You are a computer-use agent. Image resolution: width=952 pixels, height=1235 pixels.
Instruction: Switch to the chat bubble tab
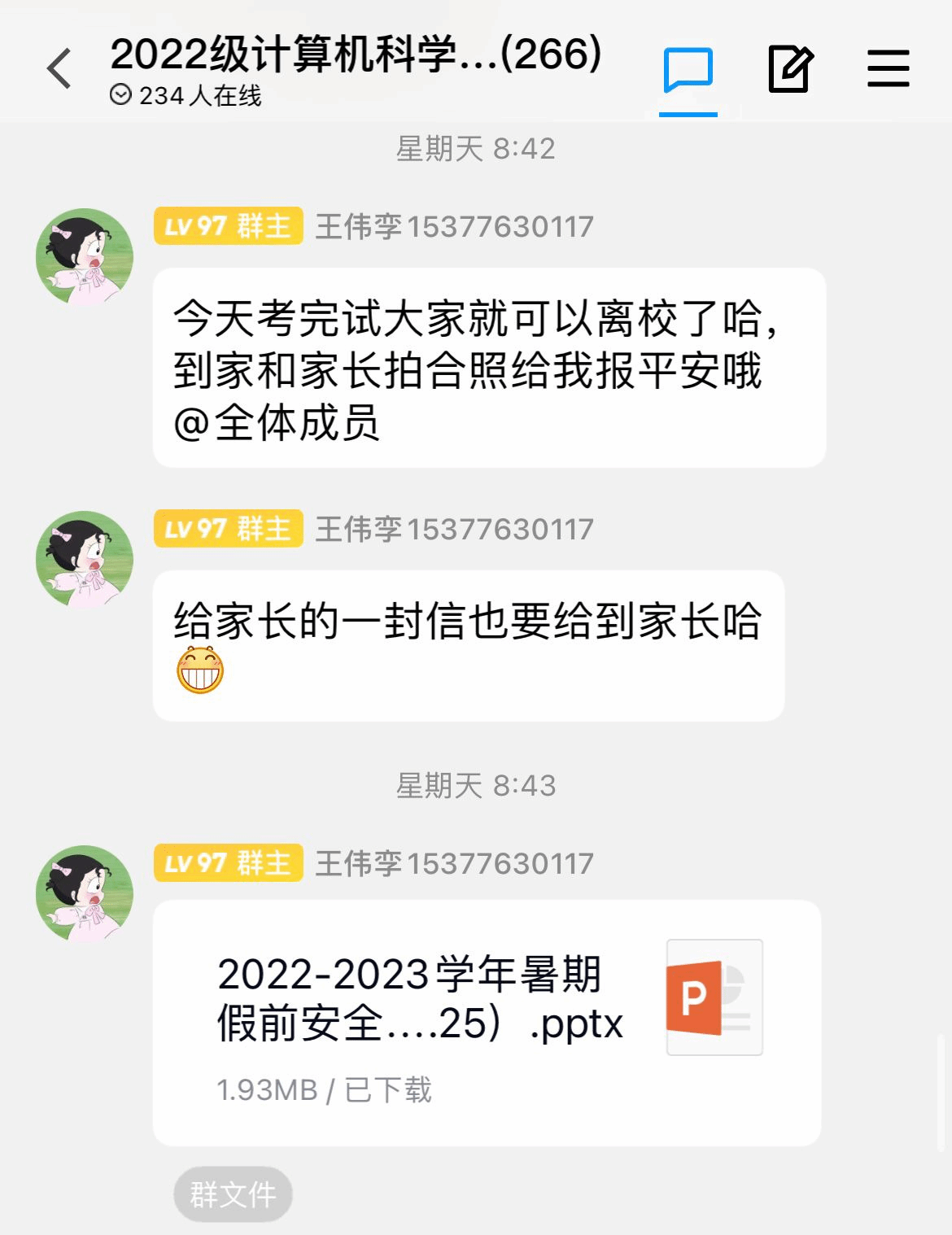[688, 72]
